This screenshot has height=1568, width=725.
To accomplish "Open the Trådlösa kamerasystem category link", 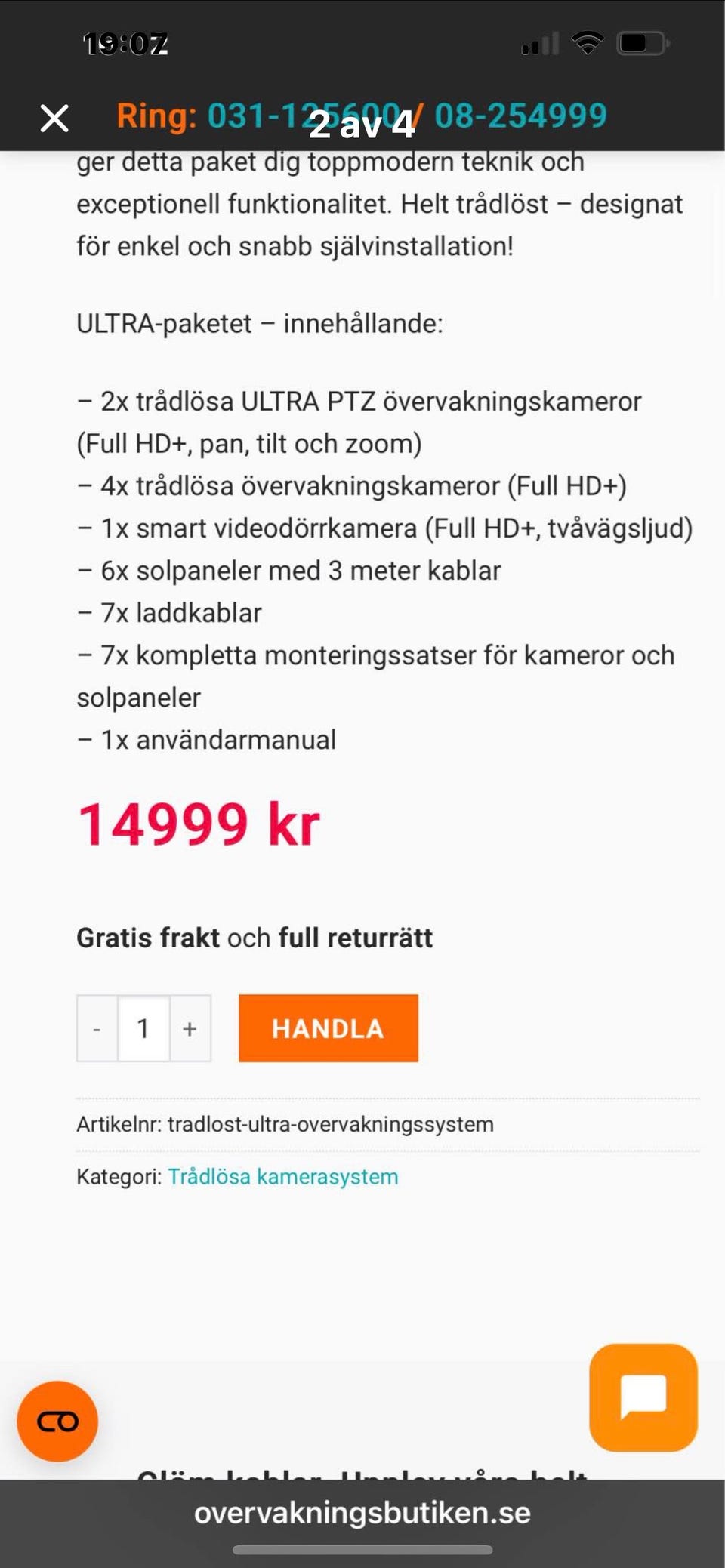I will [x=284, y=1175].
